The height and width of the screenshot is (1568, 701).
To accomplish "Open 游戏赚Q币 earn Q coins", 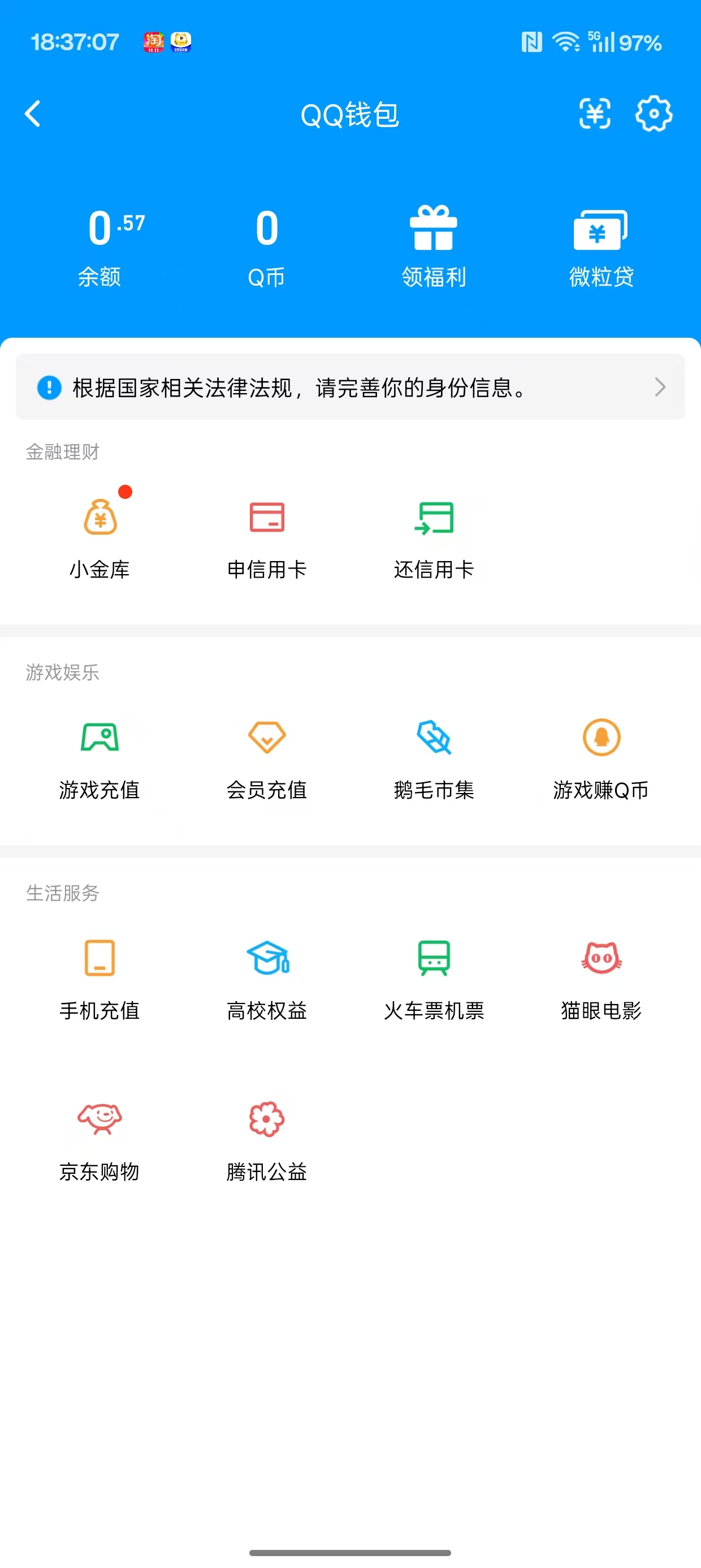I will click(x=601, y=757).
